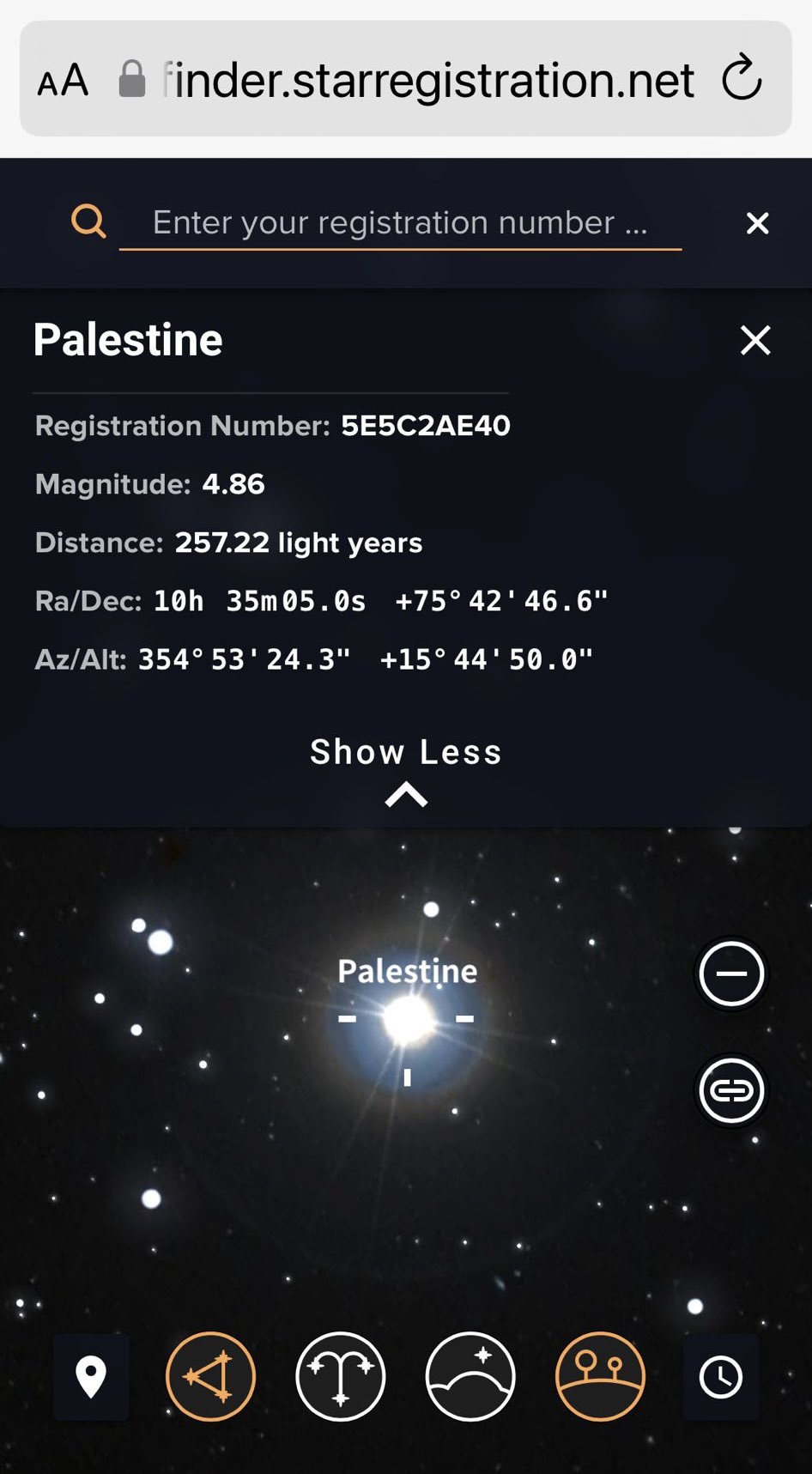Tap the Safari reload page icon
Viewport: 812px width, 1474px height.
[742, 79]
